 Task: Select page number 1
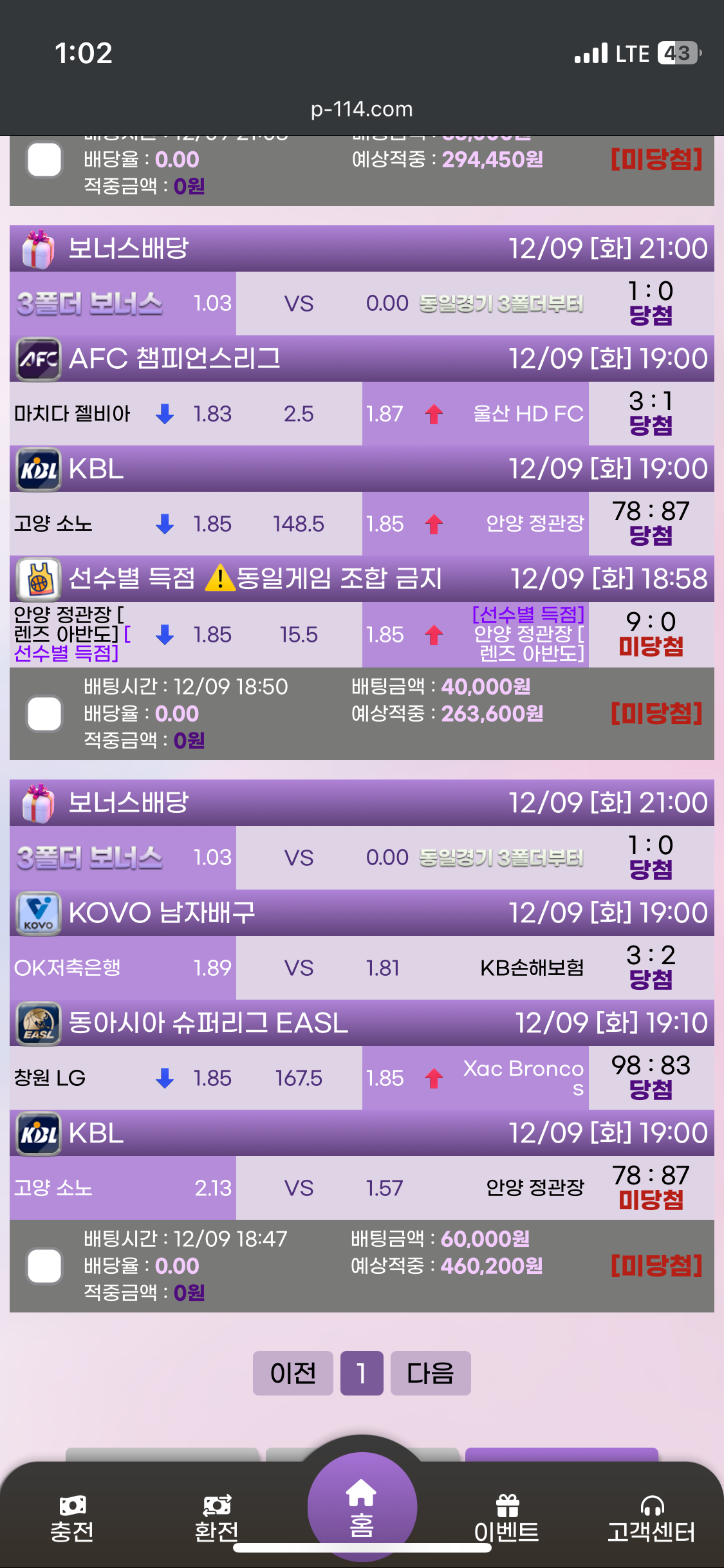pyautogui.click(x=362, y=1373)
